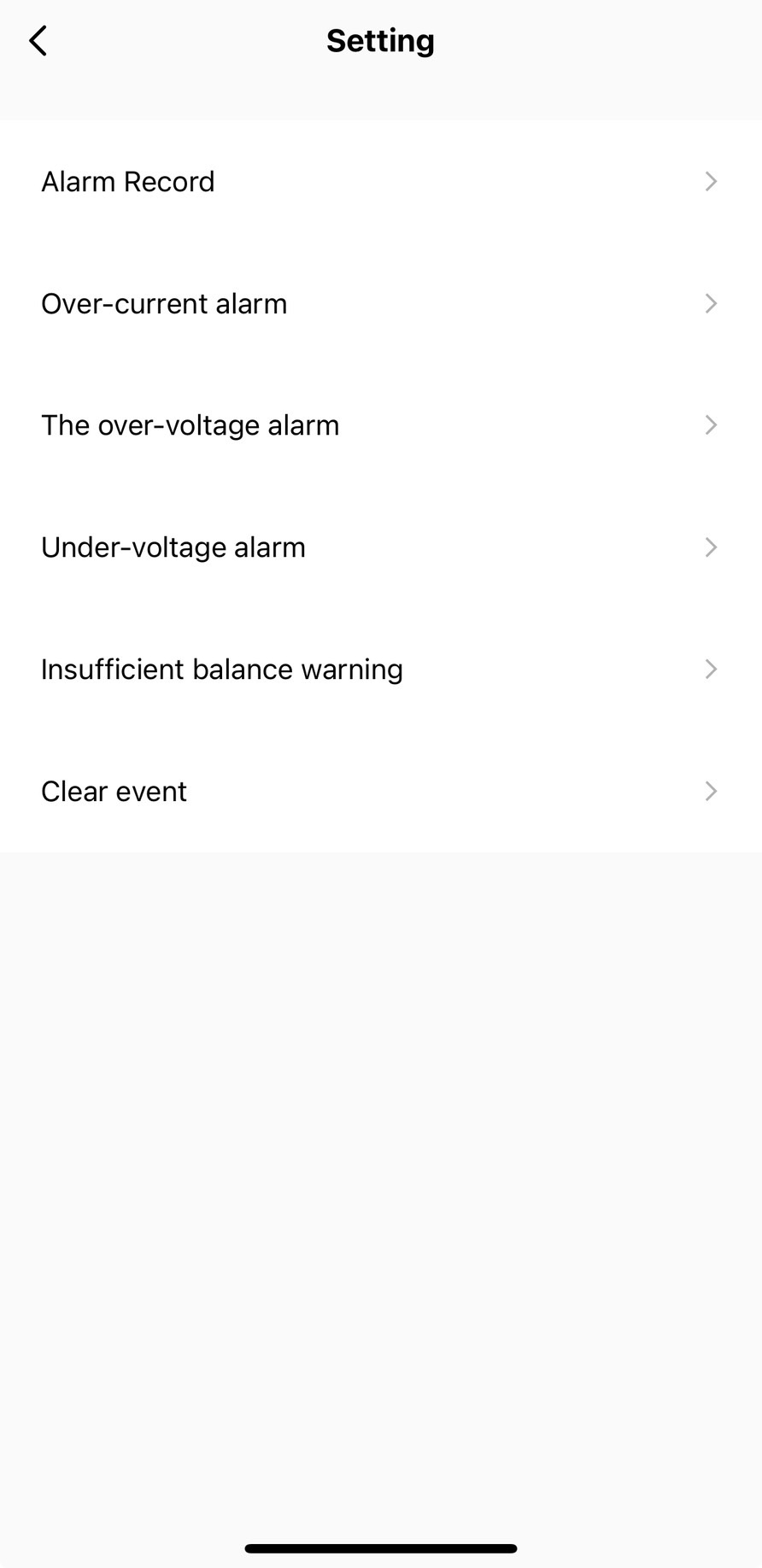
Task: Open Alarm Record
Action: [x=380, y=181]
